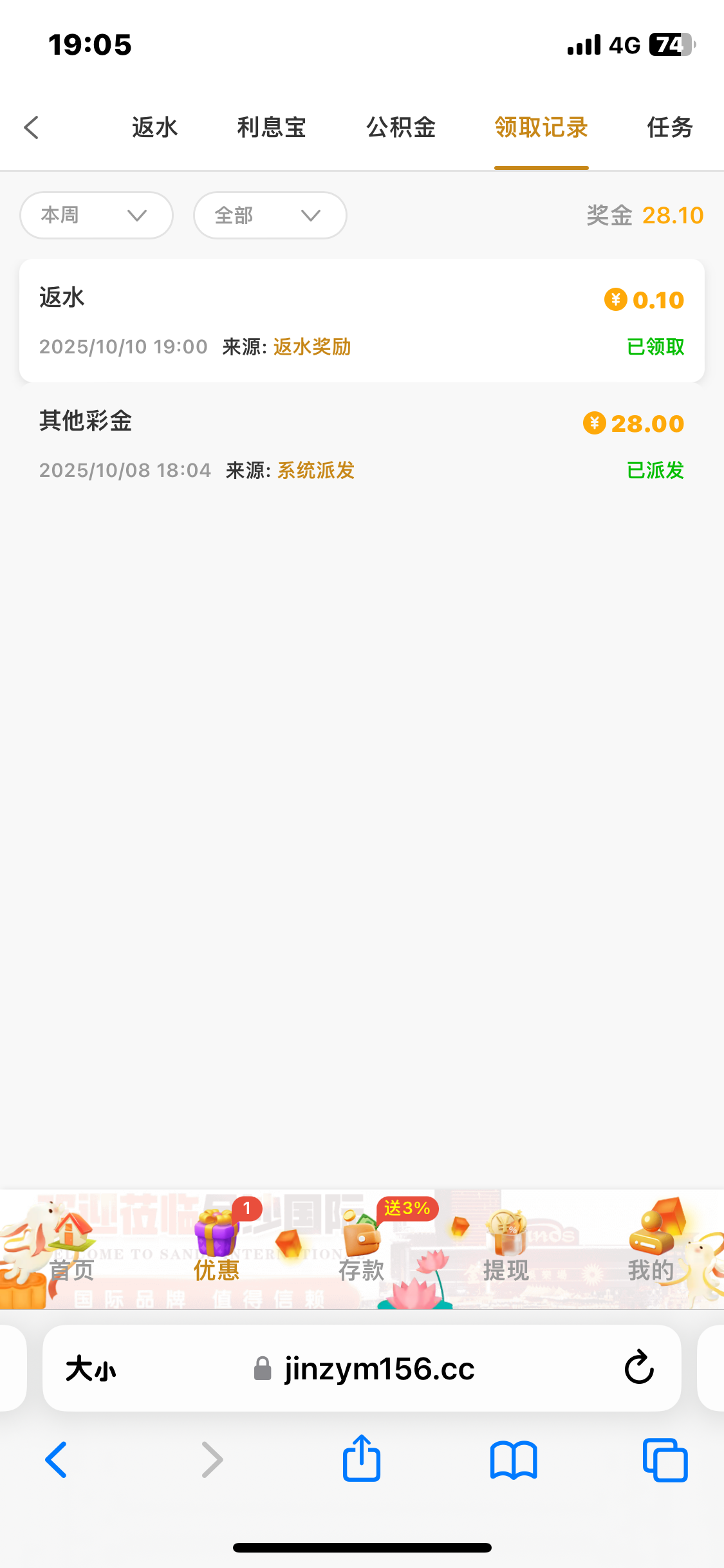This screenshot has height=1568, width=724.
Task: Share this page from Safari's toolbar
Action: (362, 1459)
